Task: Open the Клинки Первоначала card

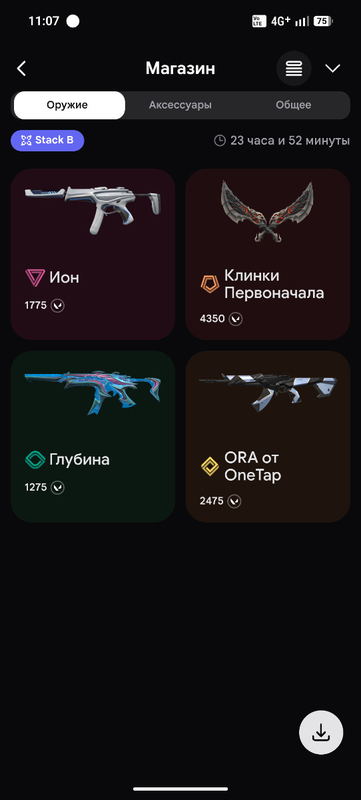Action: tap(268, 254)
